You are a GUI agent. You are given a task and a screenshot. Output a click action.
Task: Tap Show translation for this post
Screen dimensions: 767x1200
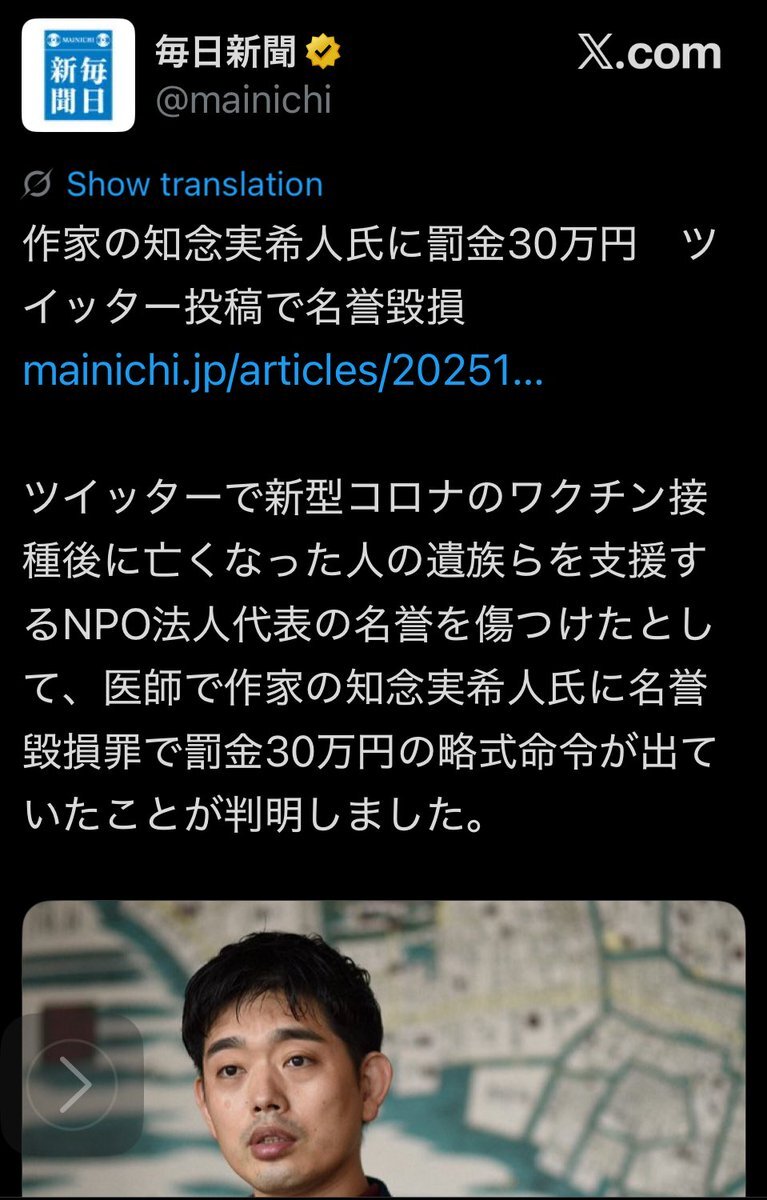point(194,184)
